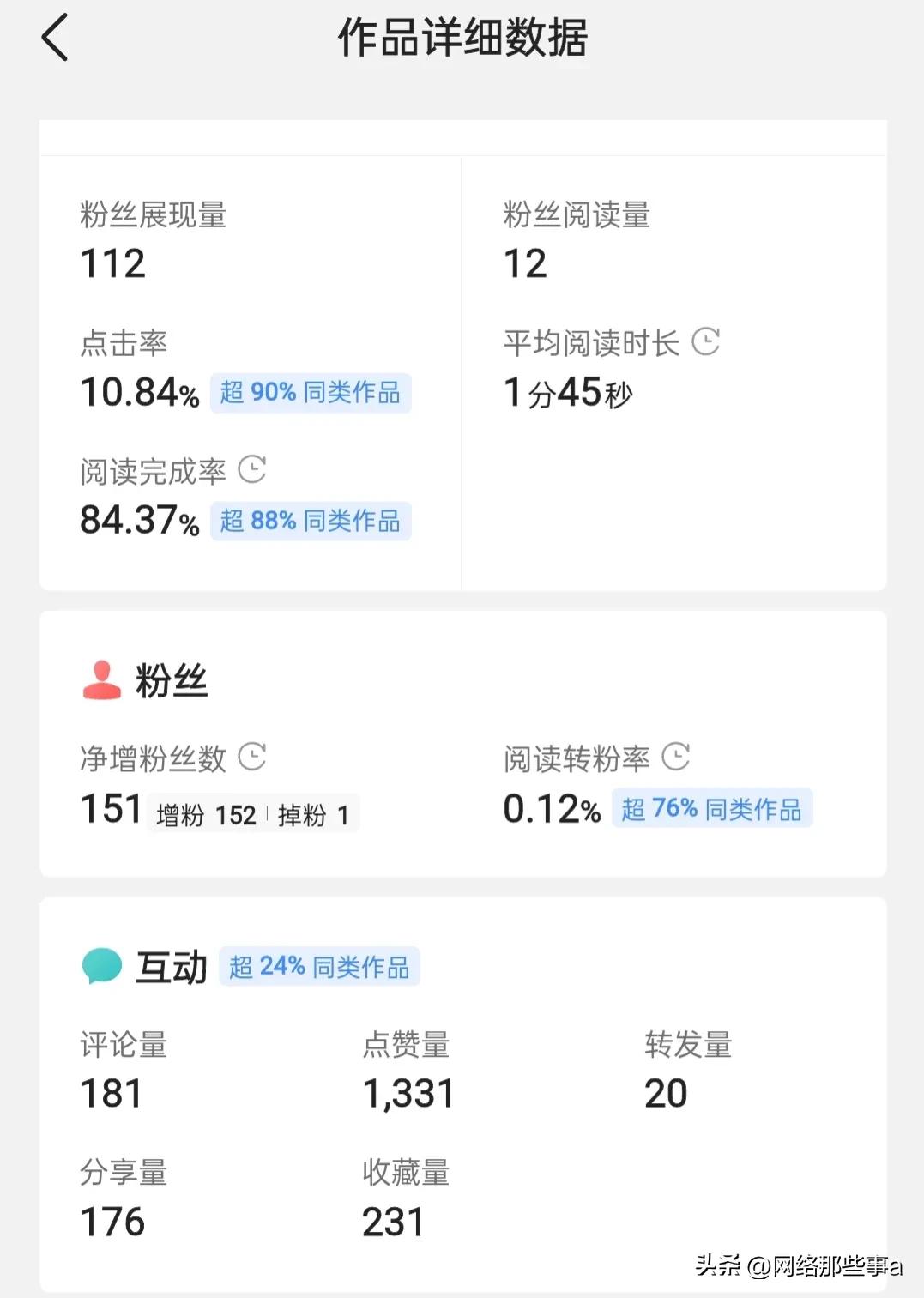The image size is (924, 1298).
Task: Click the 超 76% 同类作品 badge beside 阅读转粉率
Action: [710, 807]
